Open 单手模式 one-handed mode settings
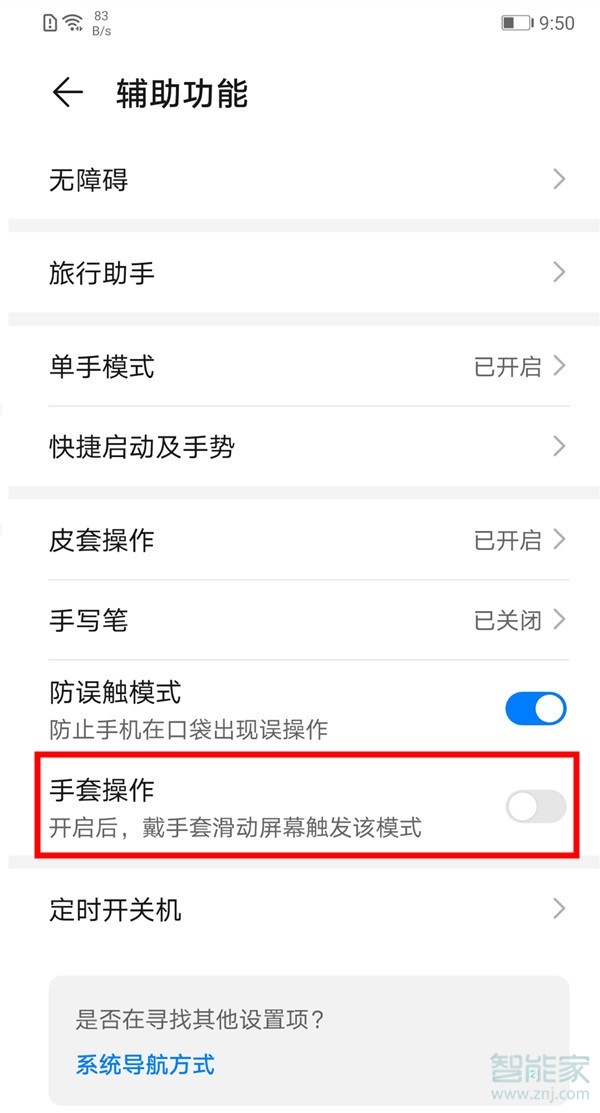This screenshot has height=1113, width=600. [300, 366]
